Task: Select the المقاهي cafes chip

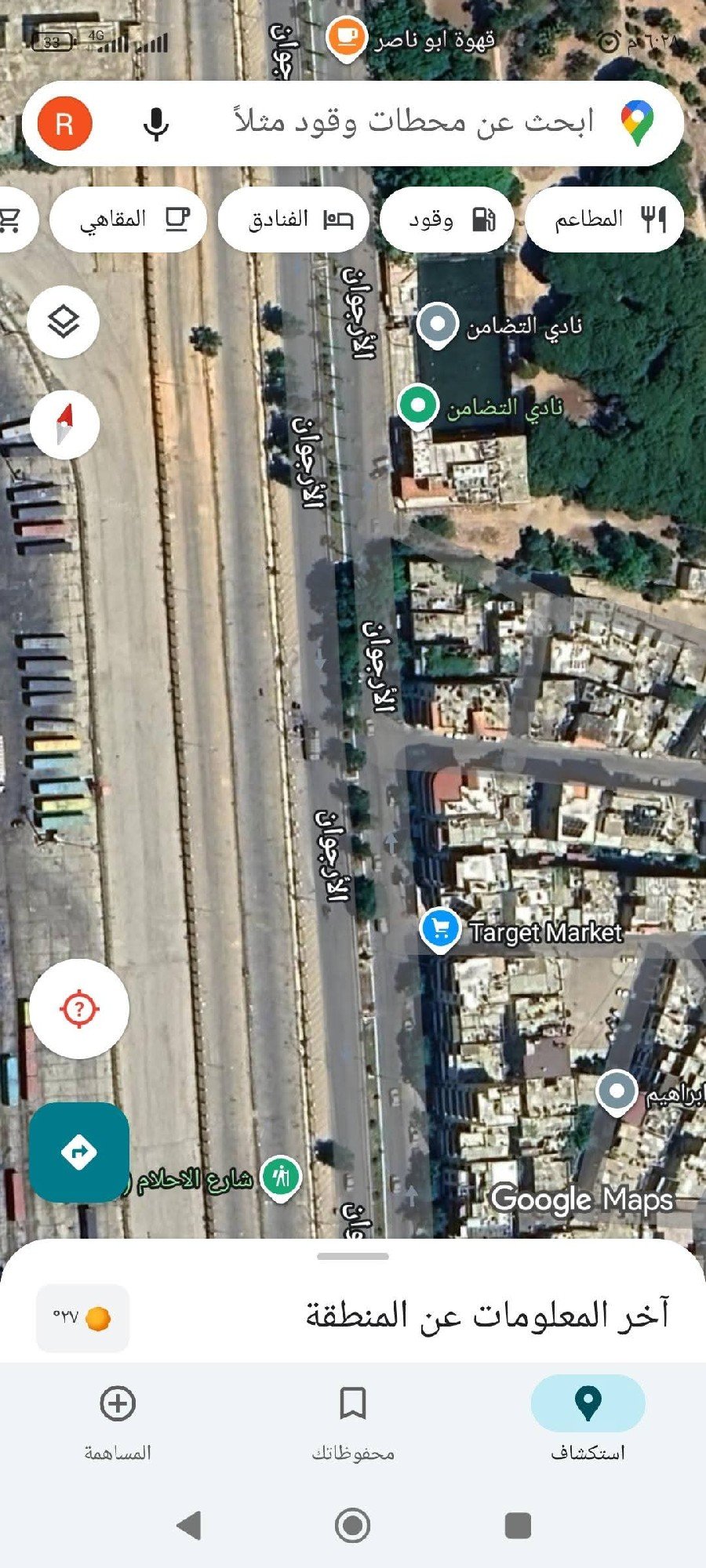Action: pos(129,220)
